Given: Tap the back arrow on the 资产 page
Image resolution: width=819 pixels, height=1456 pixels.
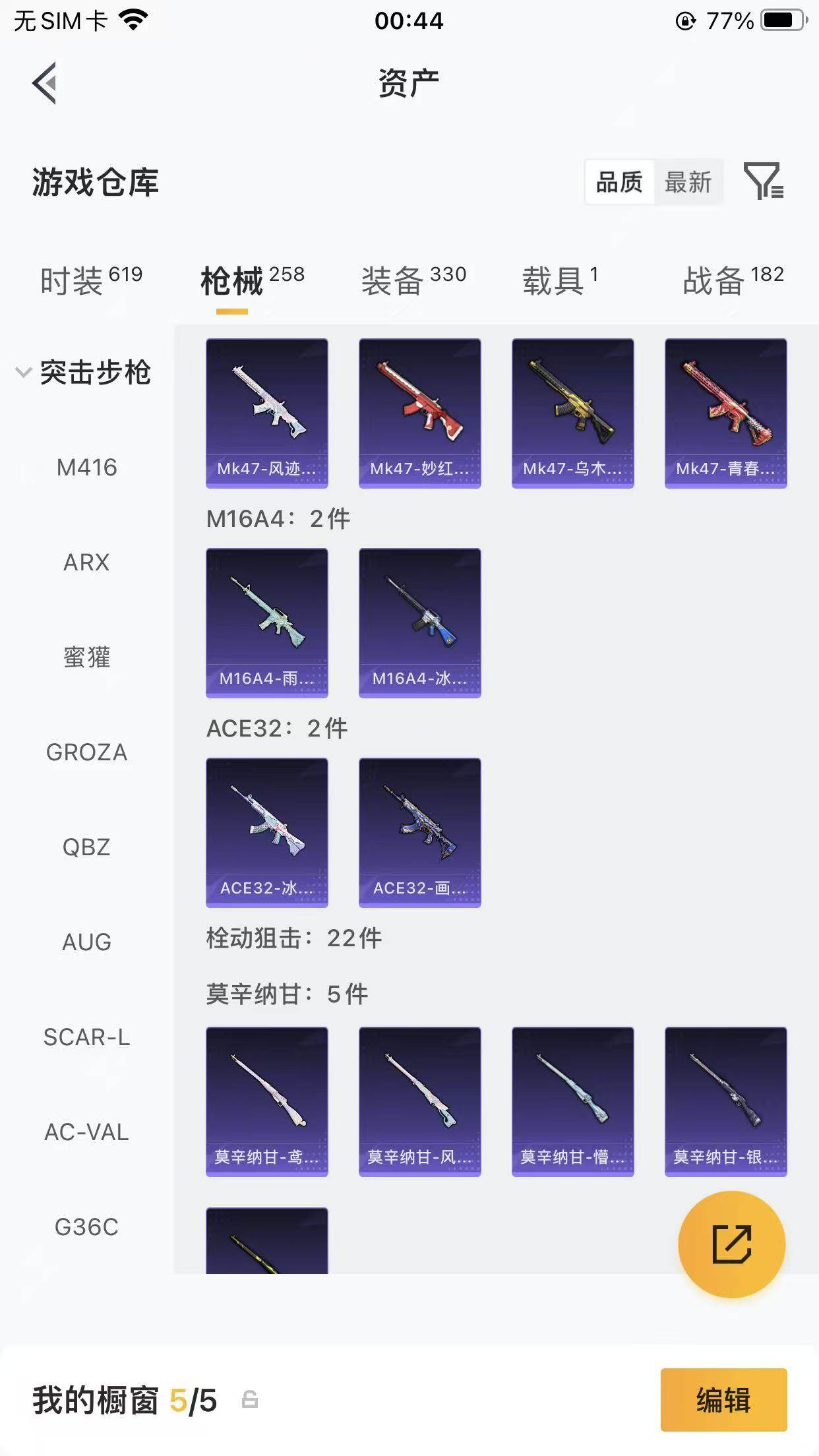Looking at the screenshot, I should point(45,83).
